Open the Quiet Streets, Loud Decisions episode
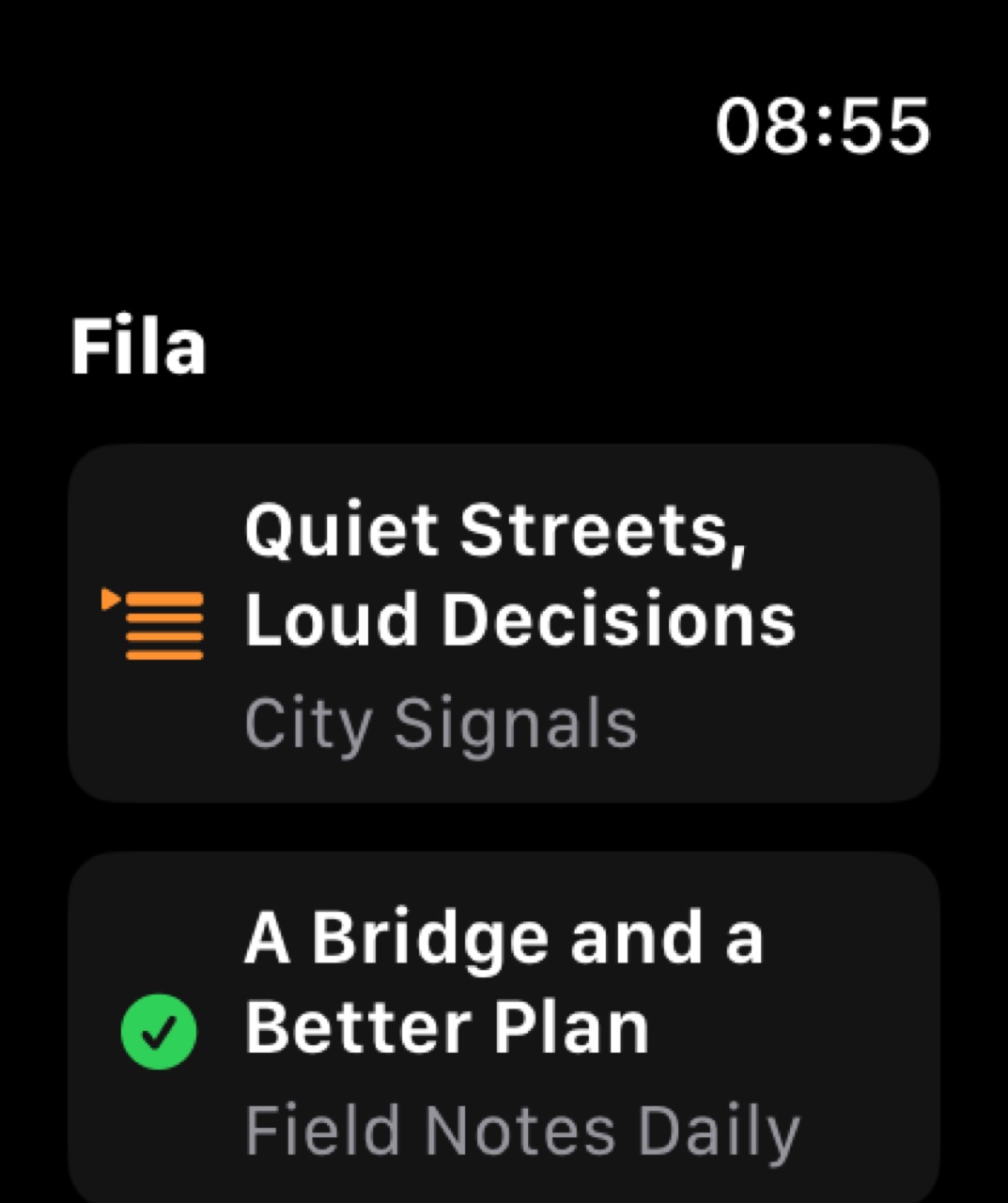Viewport: 1008px width, 1203px height. (504, 623)
